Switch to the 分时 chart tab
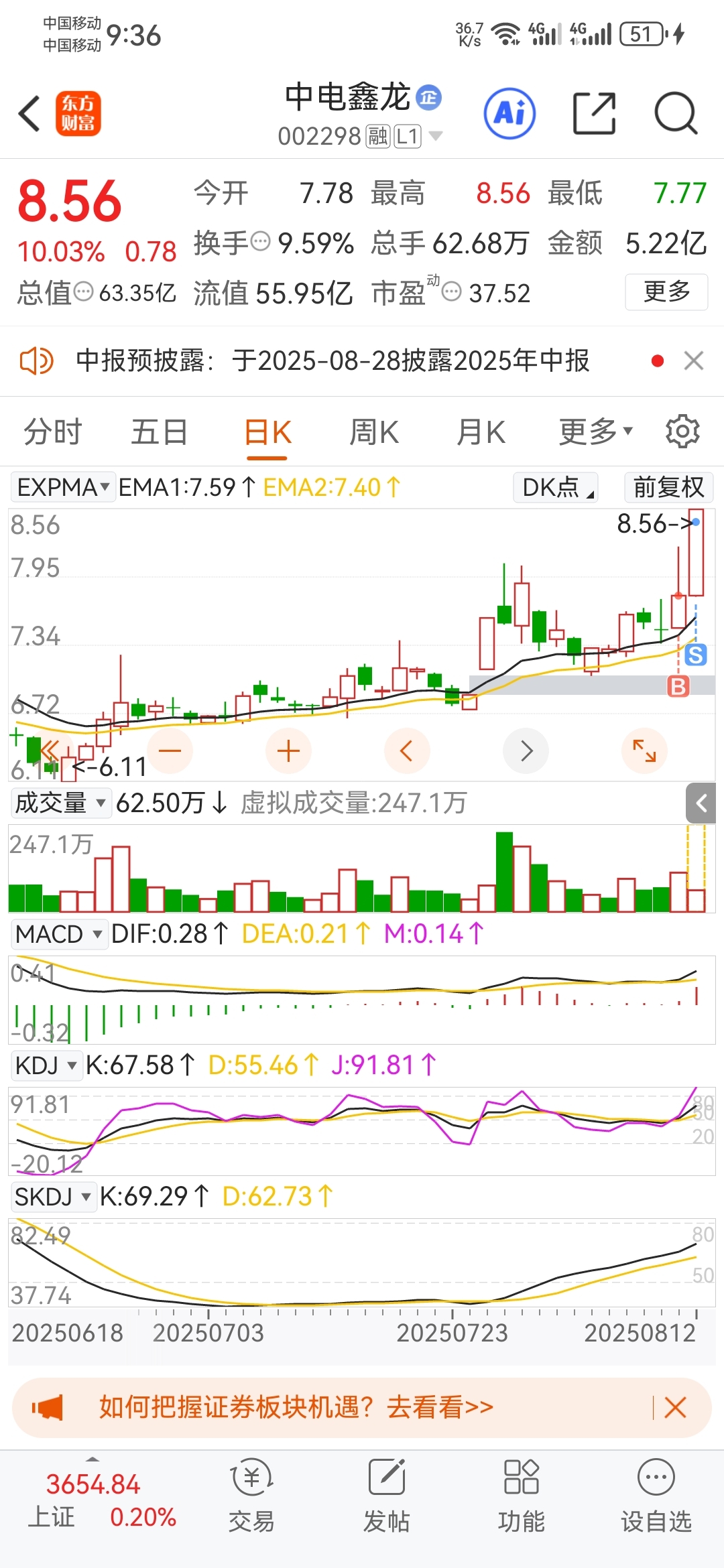Viewport: 724px width, 1568px height. [x=52, y=432]
